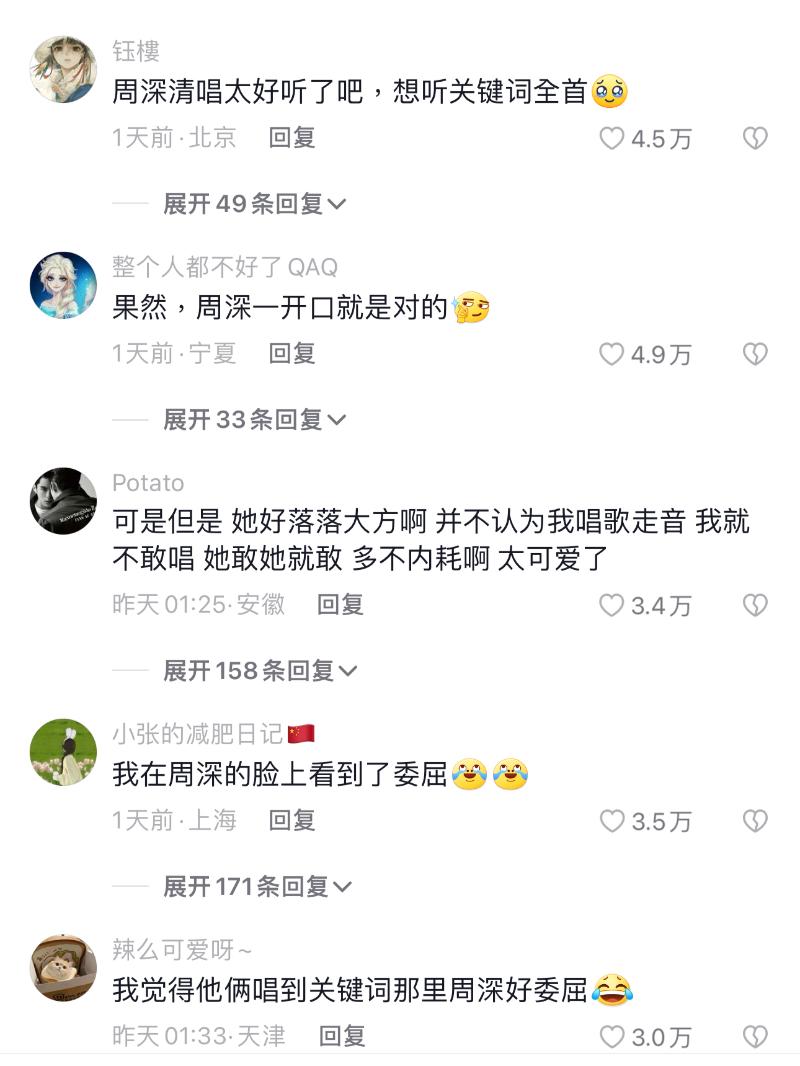The image size is (800, 1066).
Task: Like 辣么可爱呀~'s comment
Action: pyautogui.click(x=612, y=1038)
